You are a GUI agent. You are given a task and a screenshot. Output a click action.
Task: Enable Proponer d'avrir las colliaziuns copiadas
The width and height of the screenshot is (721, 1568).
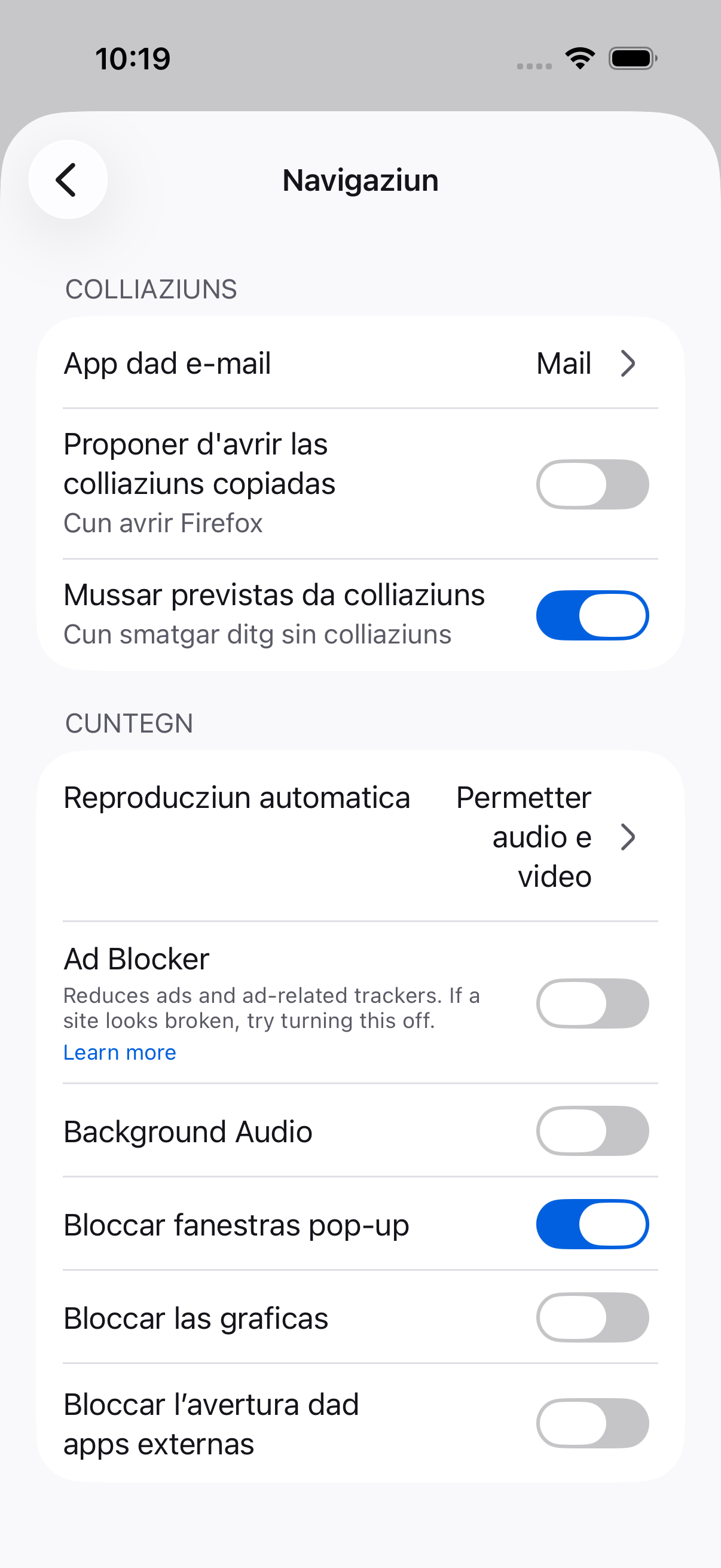tap(592, 484)
